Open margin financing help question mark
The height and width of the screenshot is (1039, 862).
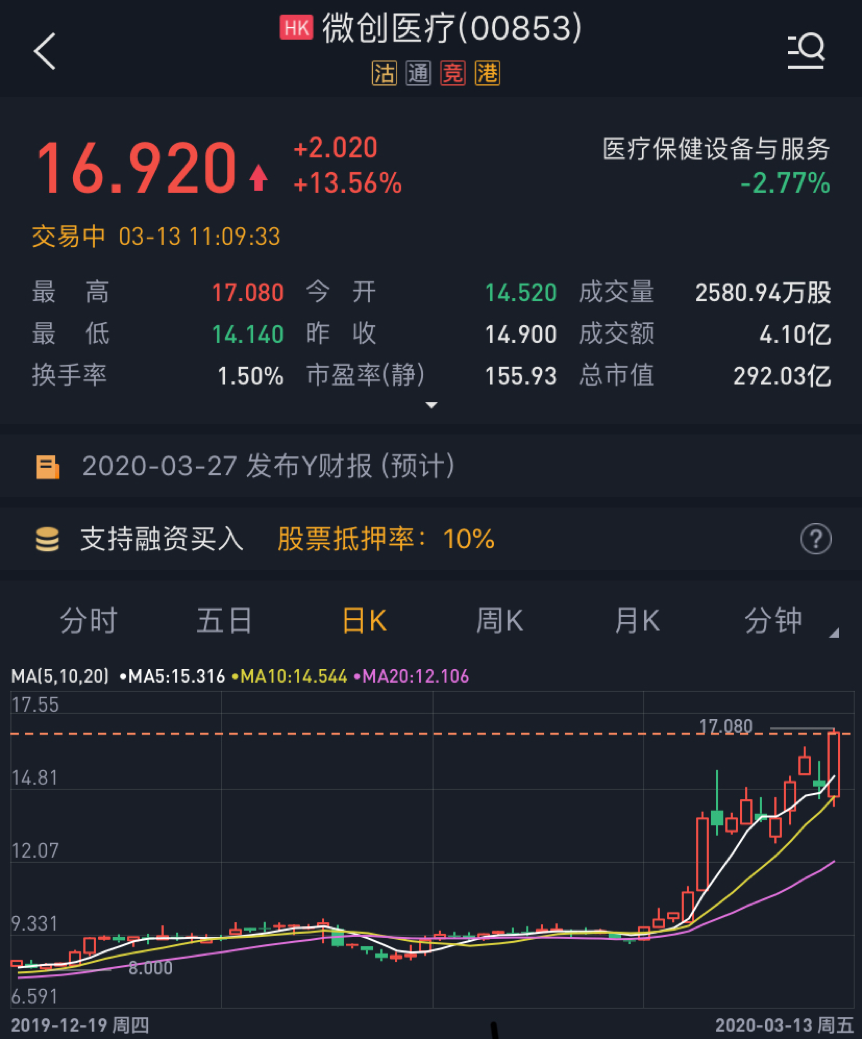(x=816, y=539)
